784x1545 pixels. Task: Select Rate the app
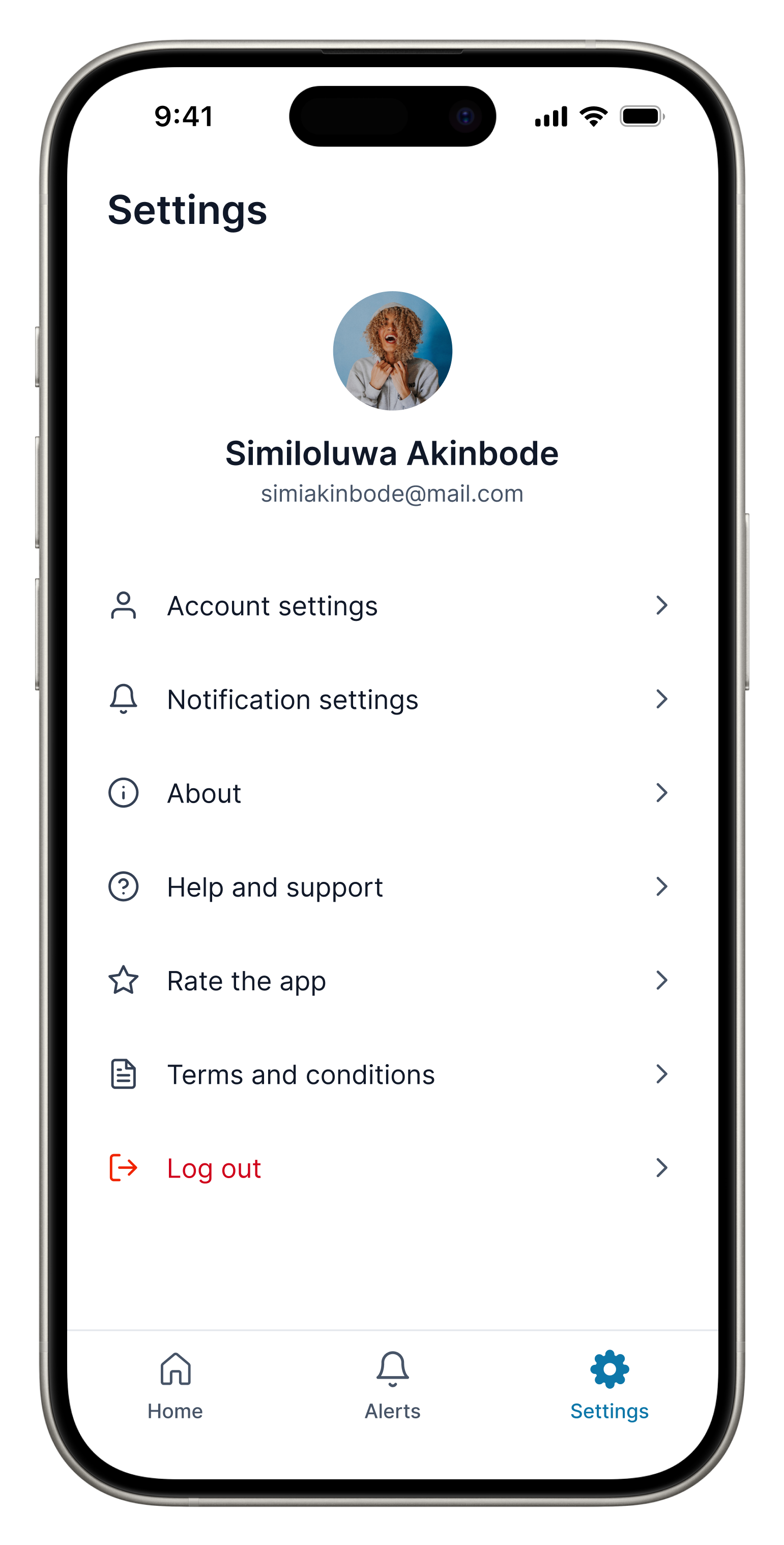246,981
